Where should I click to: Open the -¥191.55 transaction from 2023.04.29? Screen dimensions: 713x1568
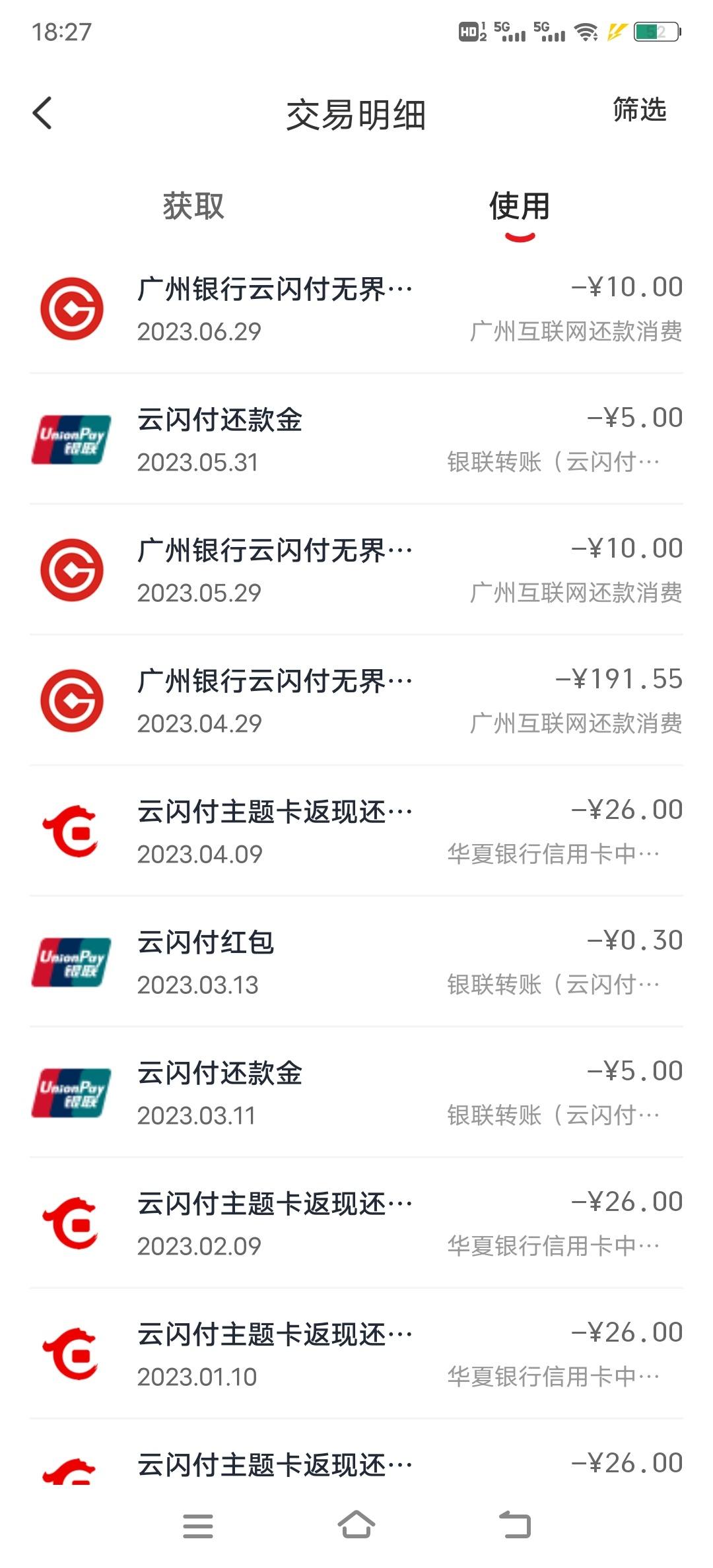click(x=356, y=700)
